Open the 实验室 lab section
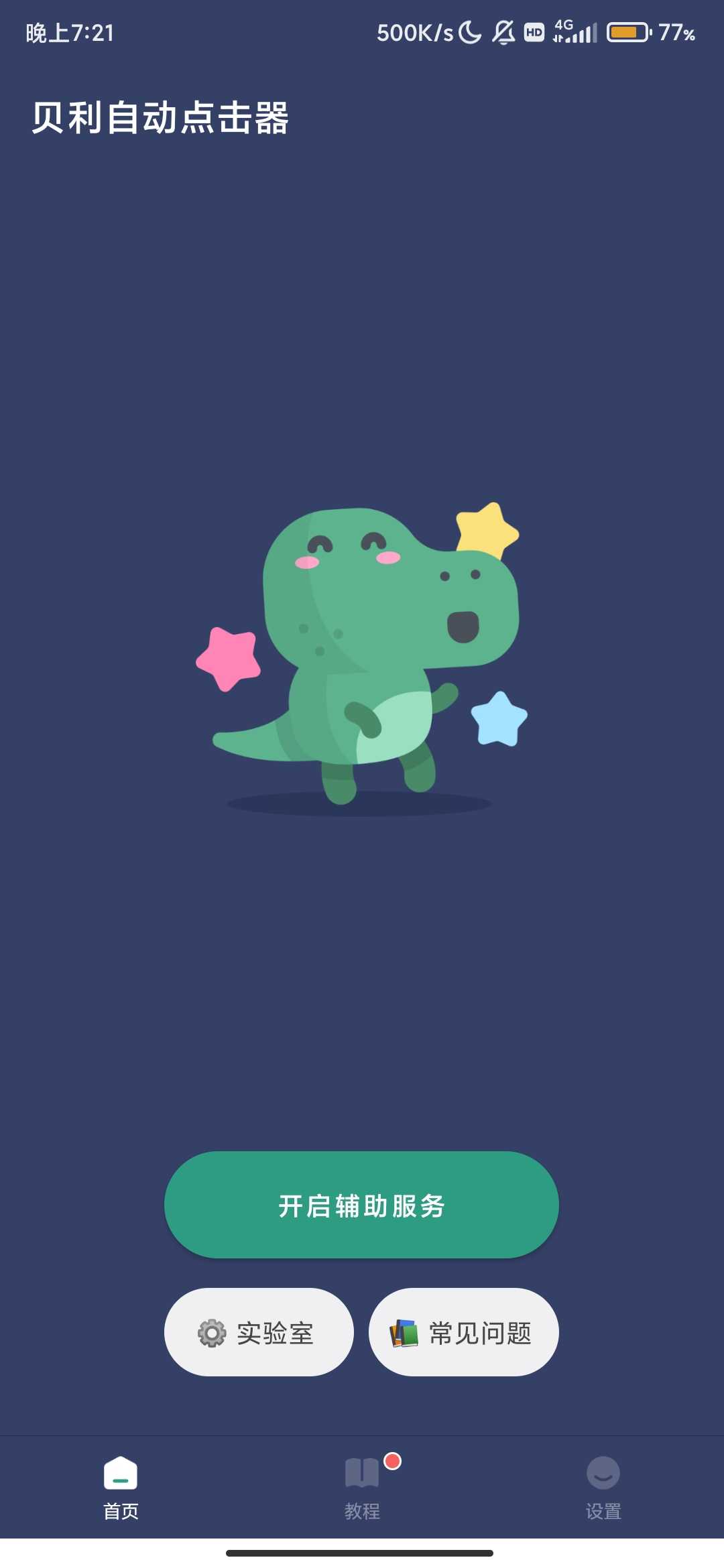The width and height of the screenshot is (724, 1568). coord(259,1332)
